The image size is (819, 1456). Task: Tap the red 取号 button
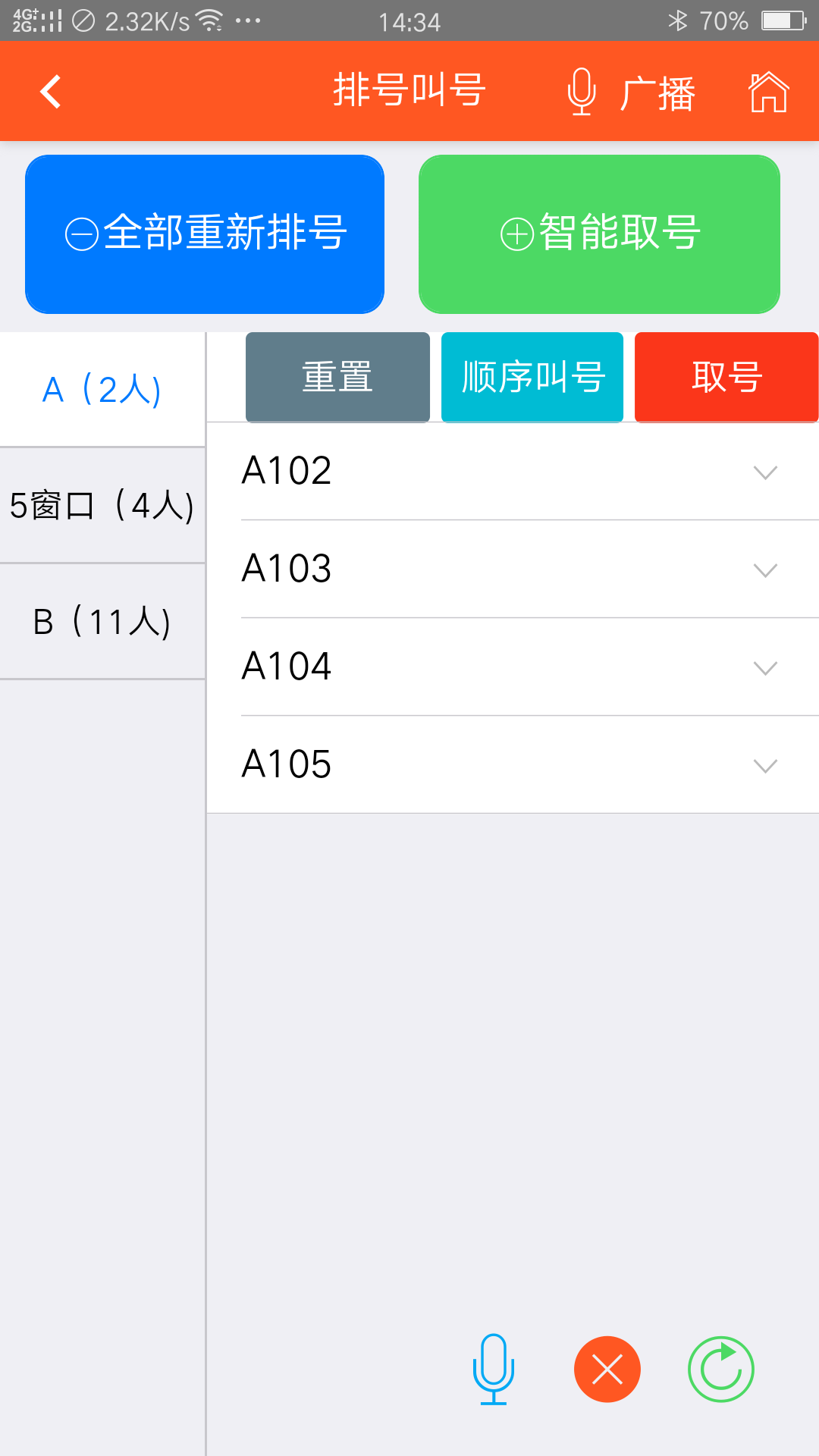point(726,377)
